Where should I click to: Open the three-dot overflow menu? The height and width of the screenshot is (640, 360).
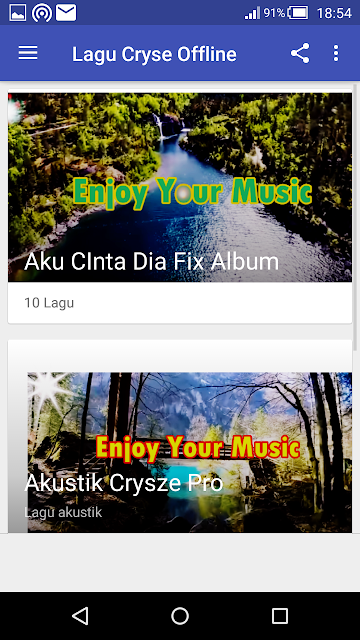click(x=336, y=53)
